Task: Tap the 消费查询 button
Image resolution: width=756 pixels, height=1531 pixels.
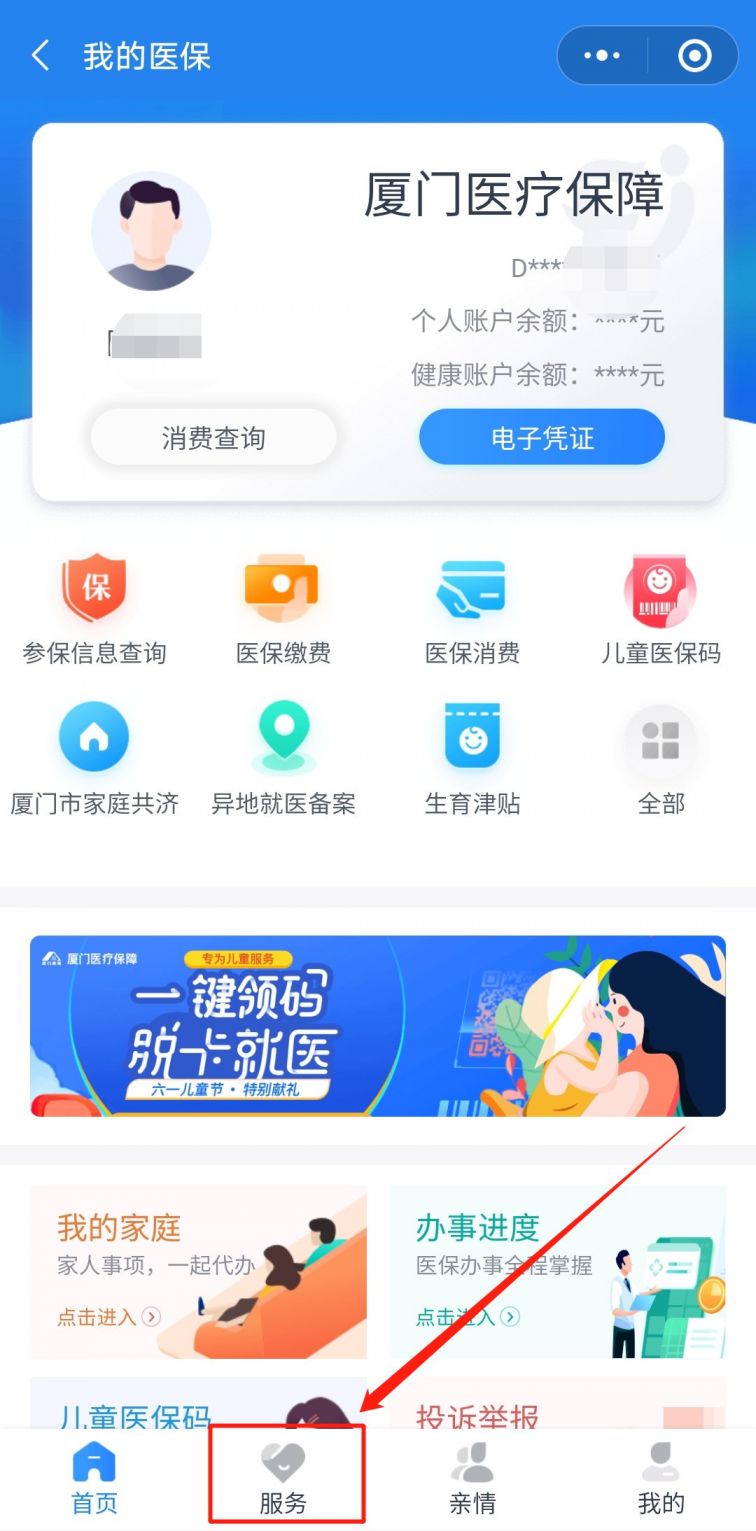Action: pyautogui.click(x=213, y=438)
